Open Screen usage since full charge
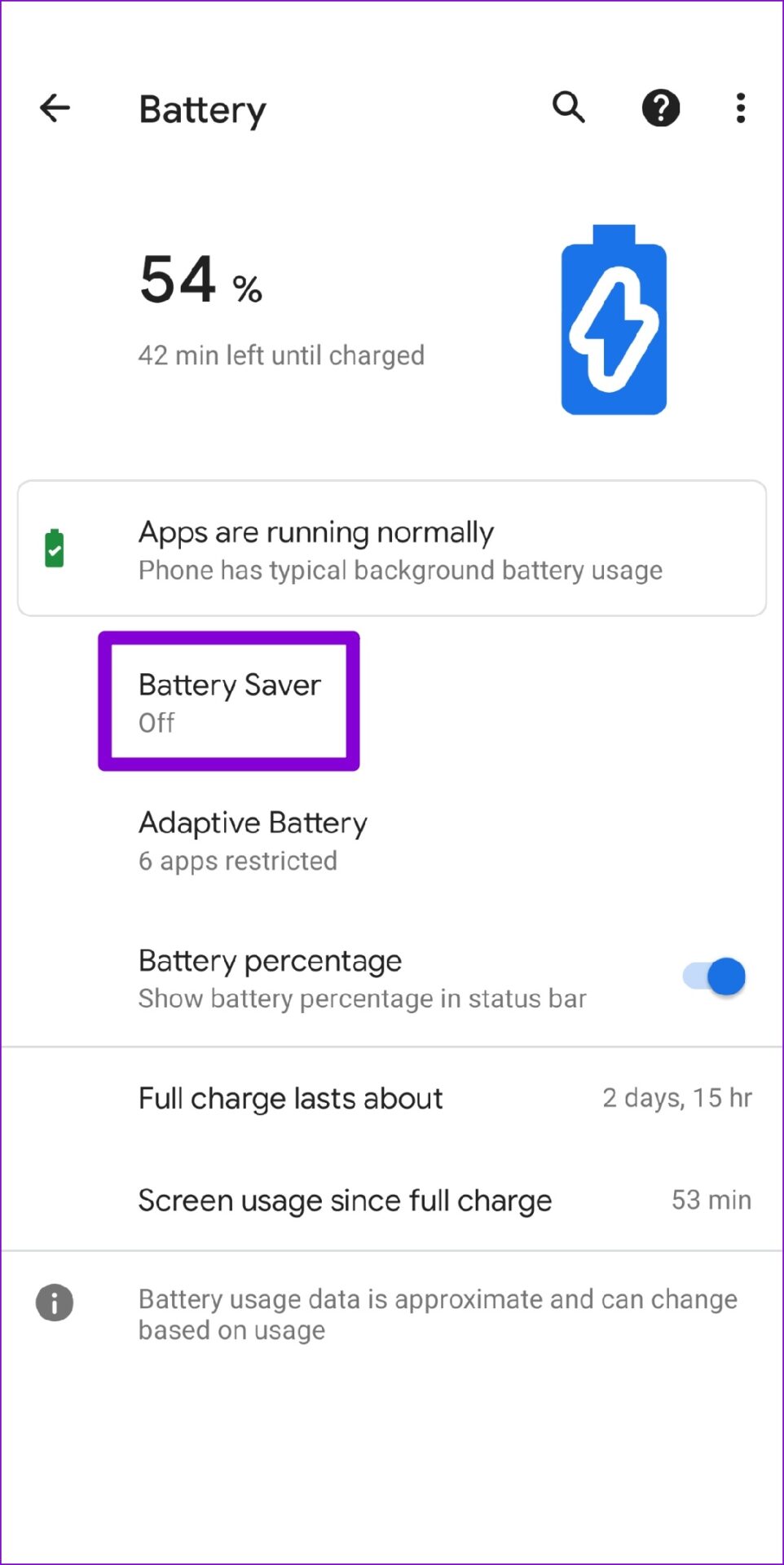 392,1200
